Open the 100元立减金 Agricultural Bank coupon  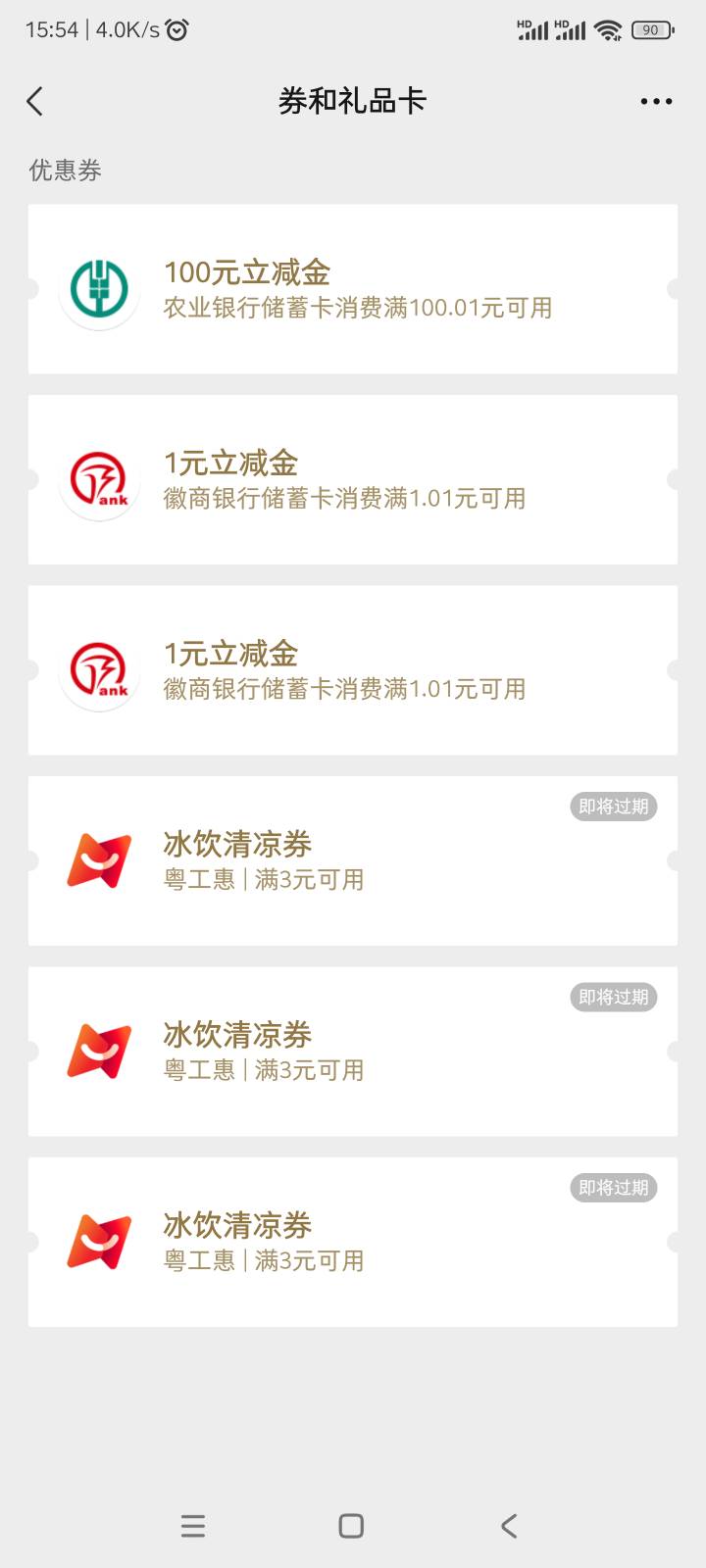click(353, 289)
